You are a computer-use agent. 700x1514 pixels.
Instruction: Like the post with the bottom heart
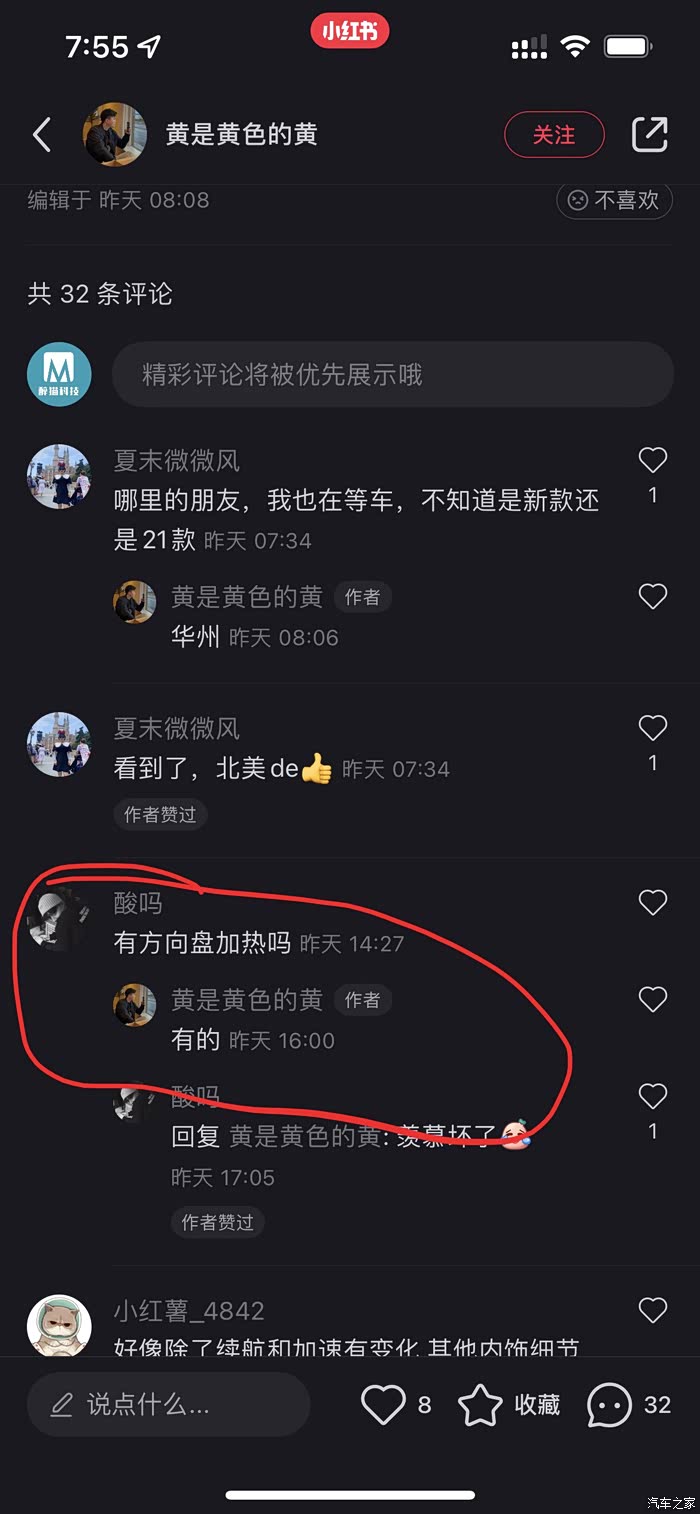pyautogui.click(x=383, y=1404)
